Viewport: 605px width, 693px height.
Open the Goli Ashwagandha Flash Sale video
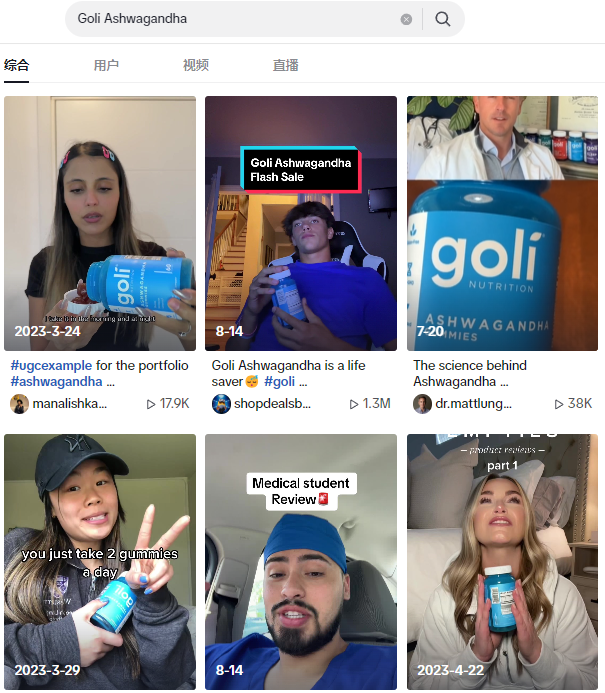[301, 222]
